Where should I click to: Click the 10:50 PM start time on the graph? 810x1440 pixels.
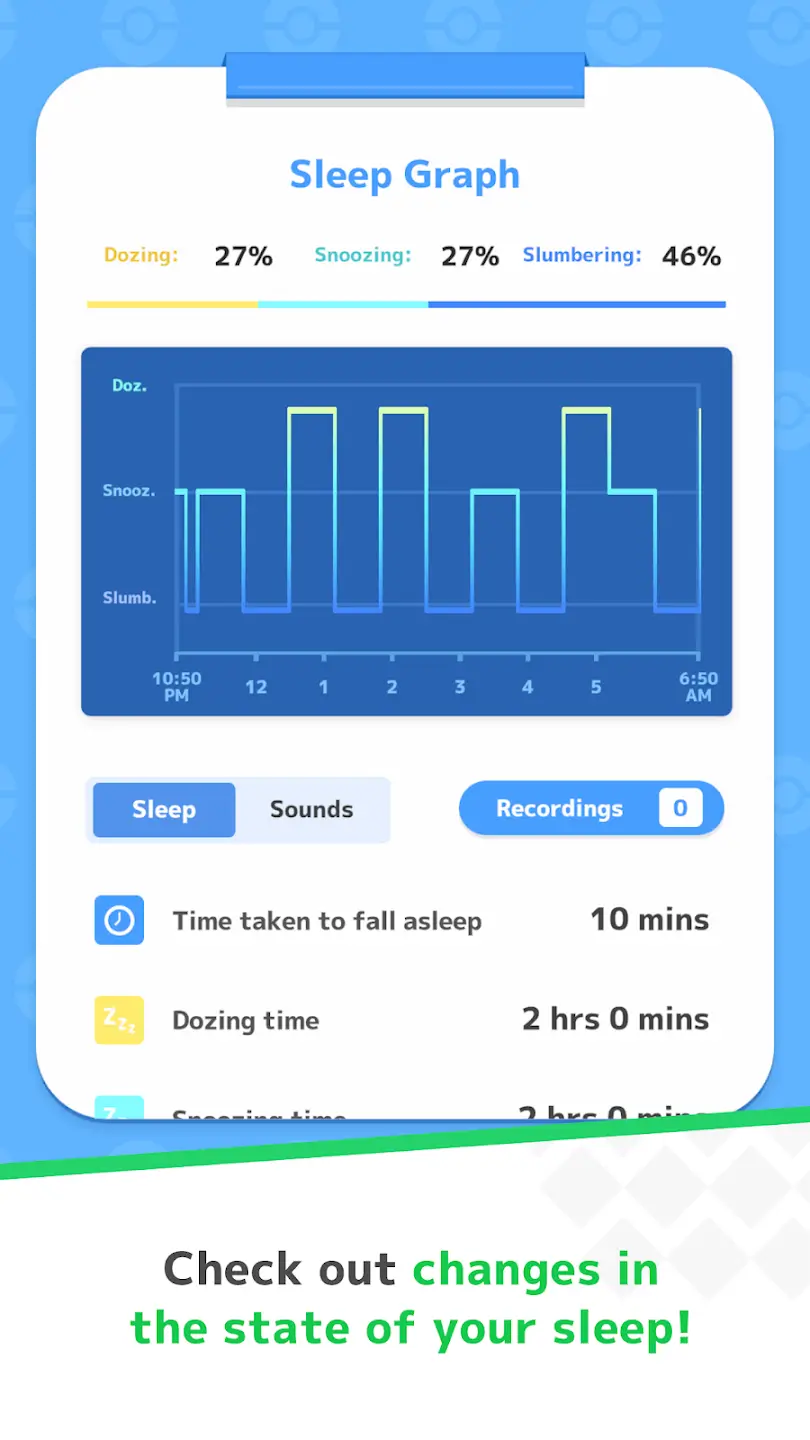[x=176, y=687]
